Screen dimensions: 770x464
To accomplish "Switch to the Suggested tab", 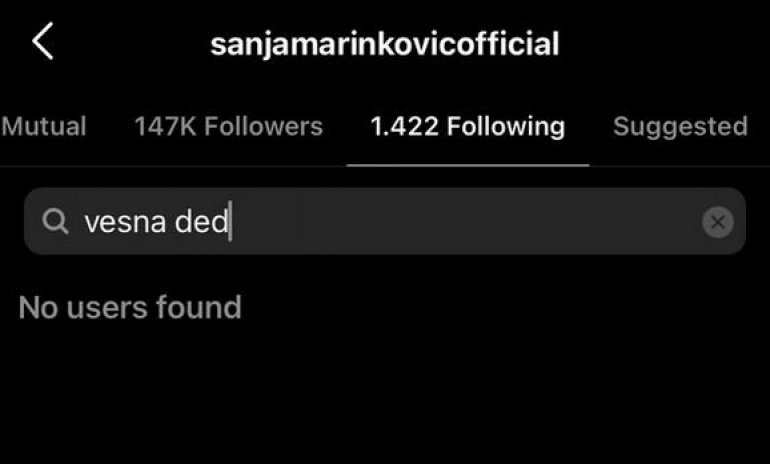I will (680, 127).
